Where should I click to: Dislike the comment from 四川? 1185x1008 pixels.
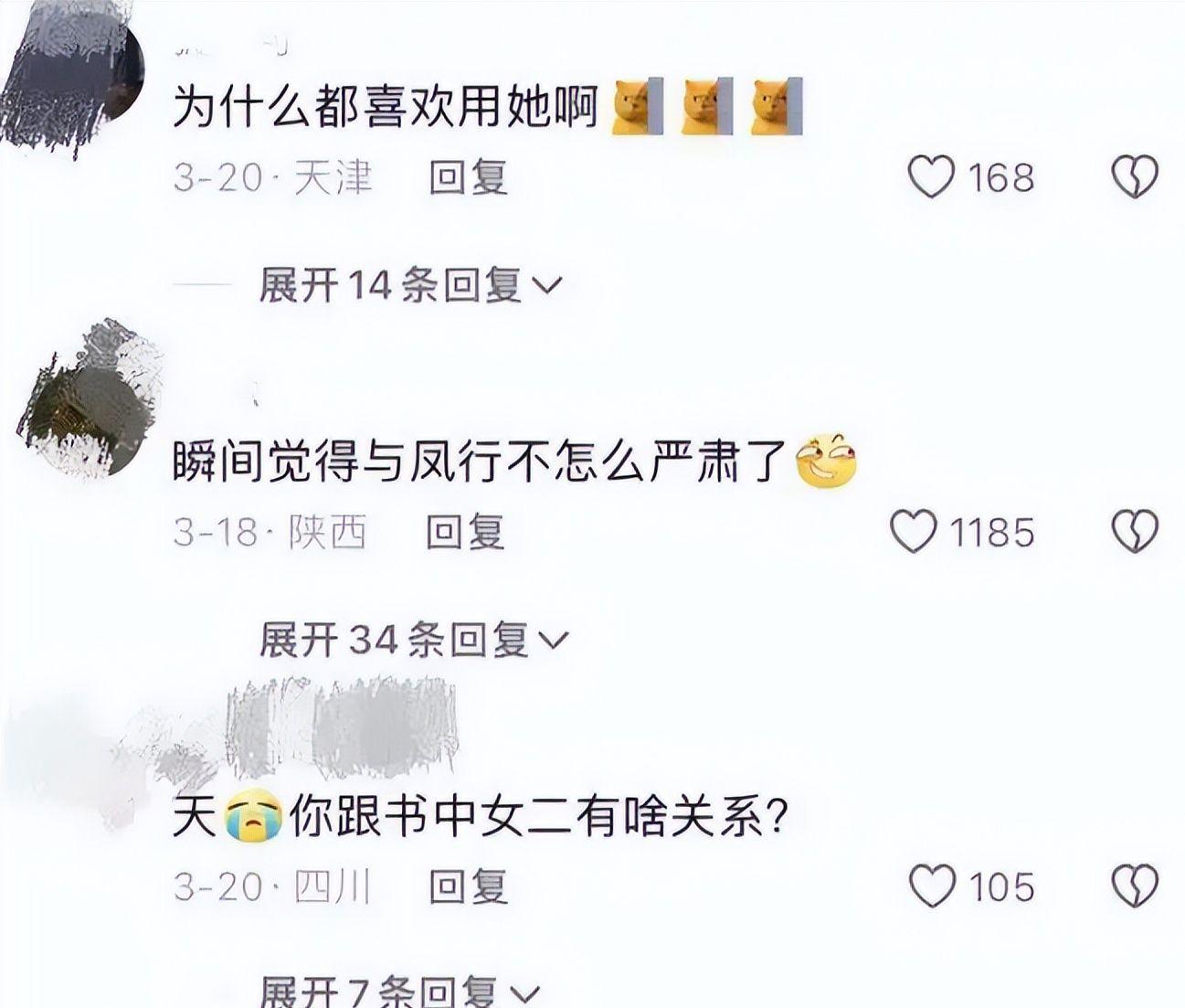click(x=1135, y=886)
